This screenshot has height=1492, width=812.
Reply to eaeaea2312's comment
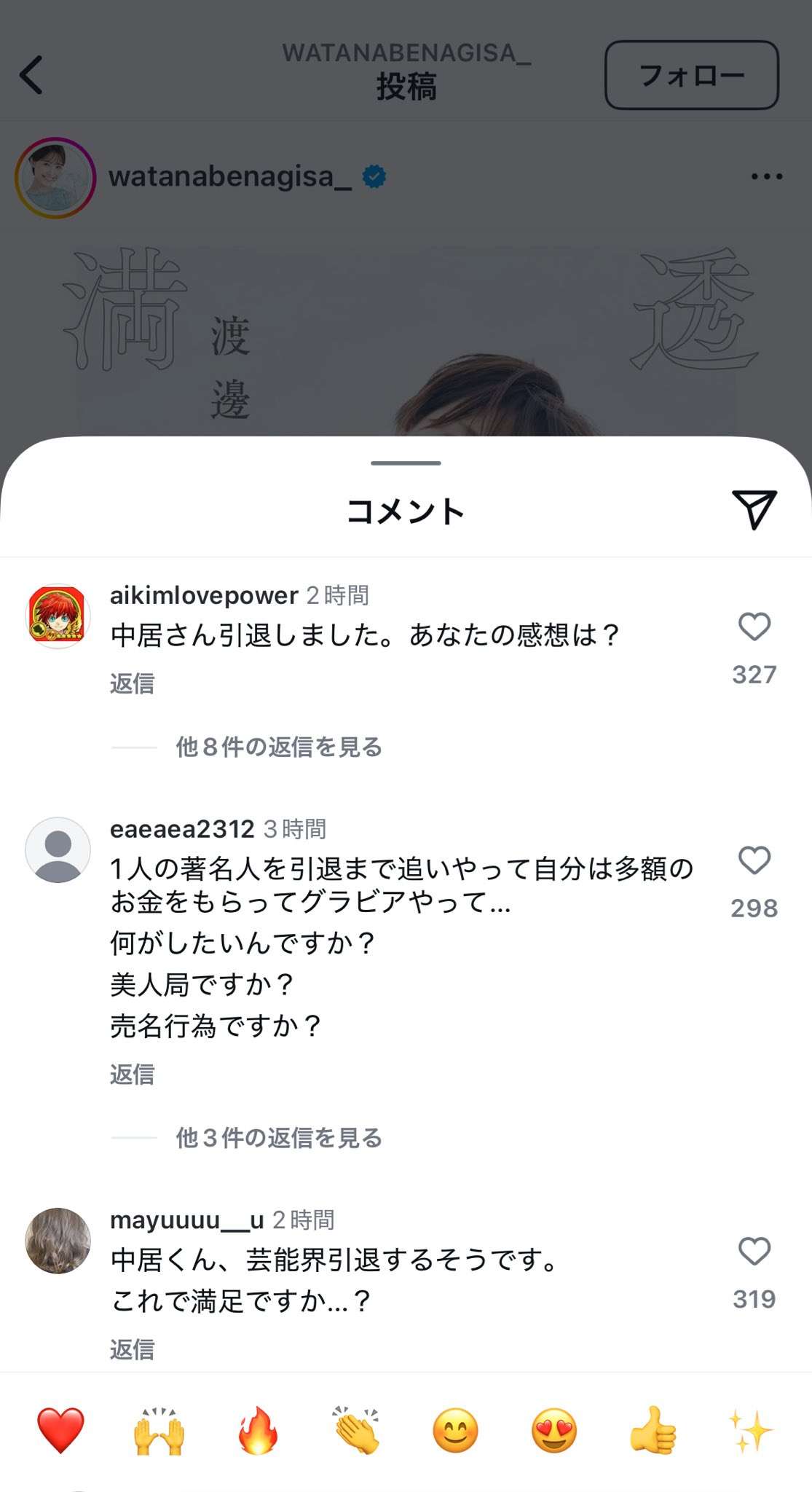tap(132, 1074)
